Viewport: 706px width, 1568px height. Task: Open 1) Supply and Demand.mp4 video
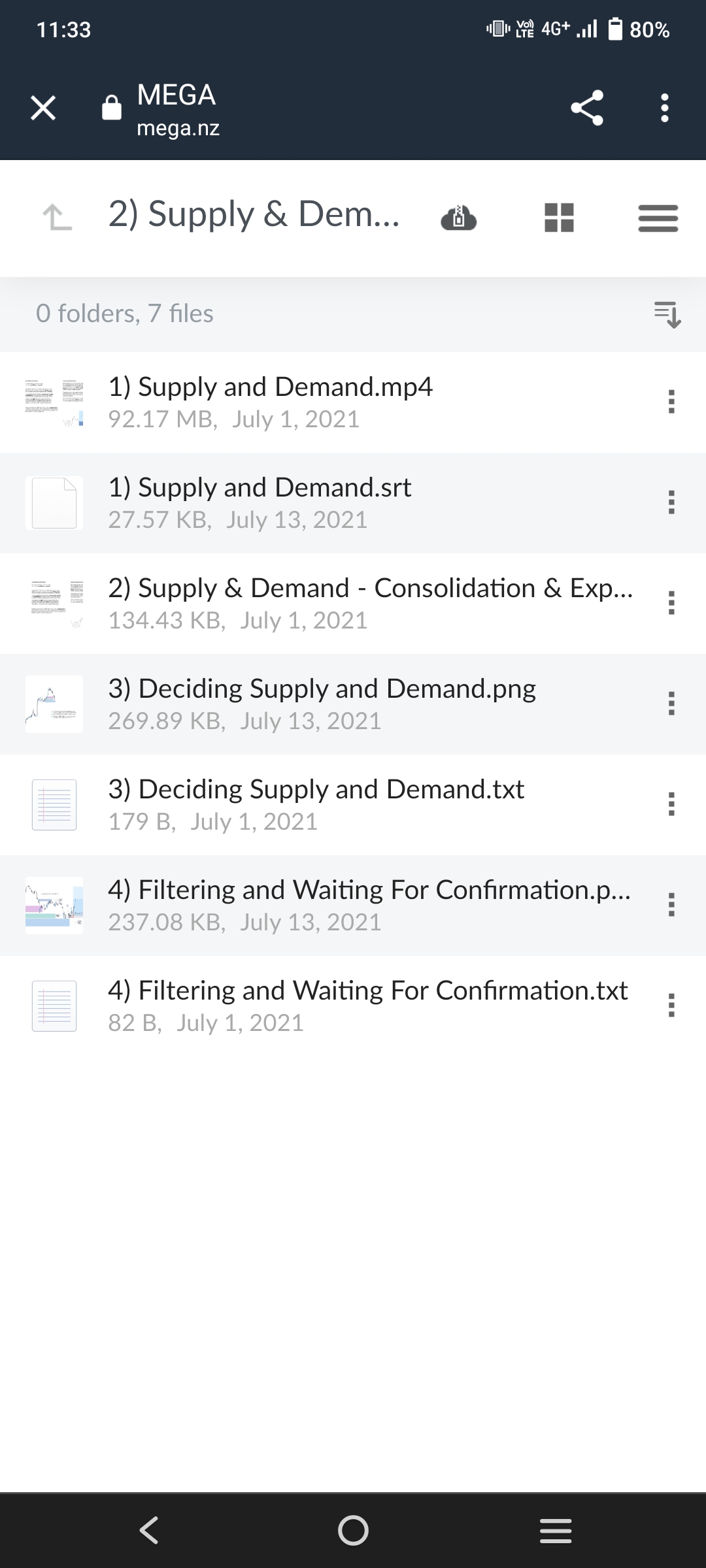pos(270,387)
